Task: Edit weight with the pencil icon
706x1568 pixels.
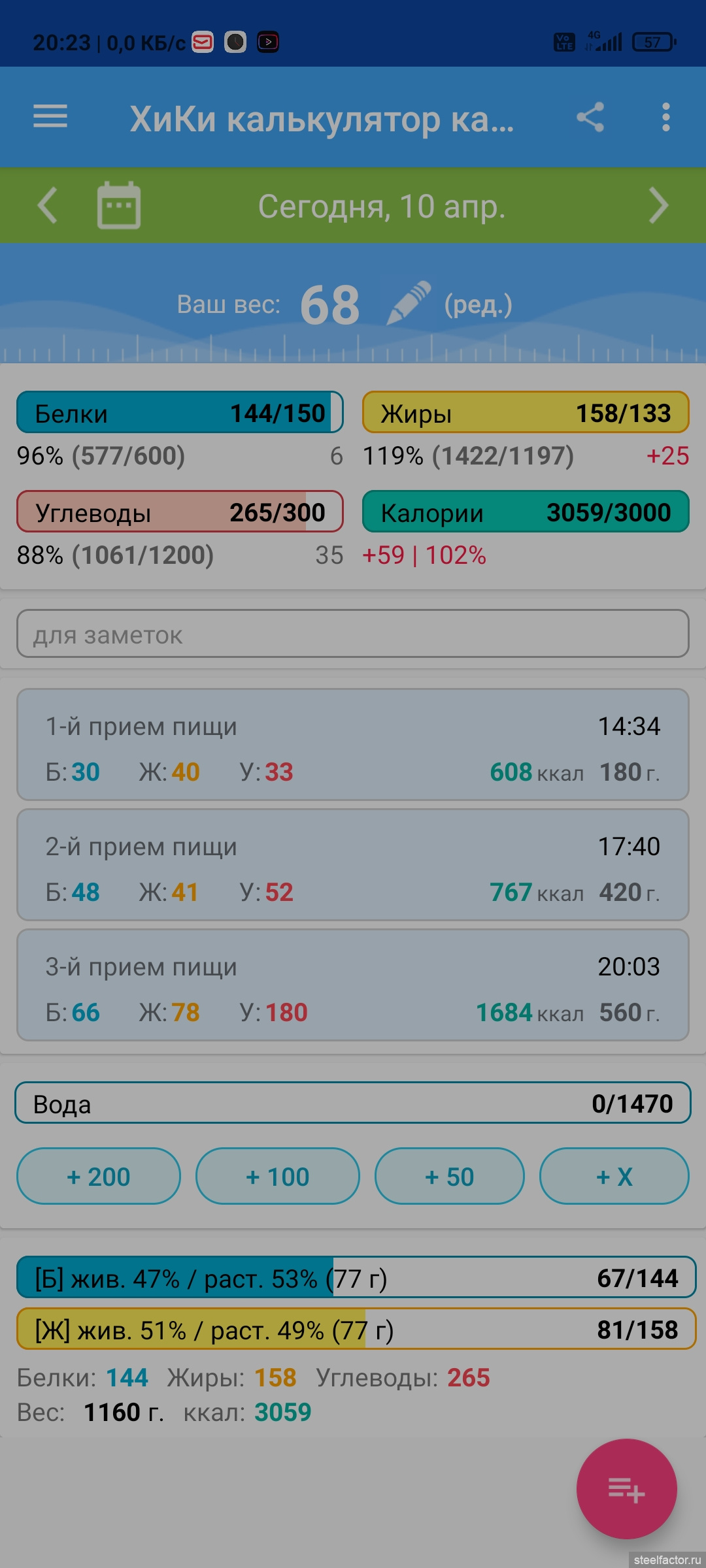Action: [x=409, y=302]
